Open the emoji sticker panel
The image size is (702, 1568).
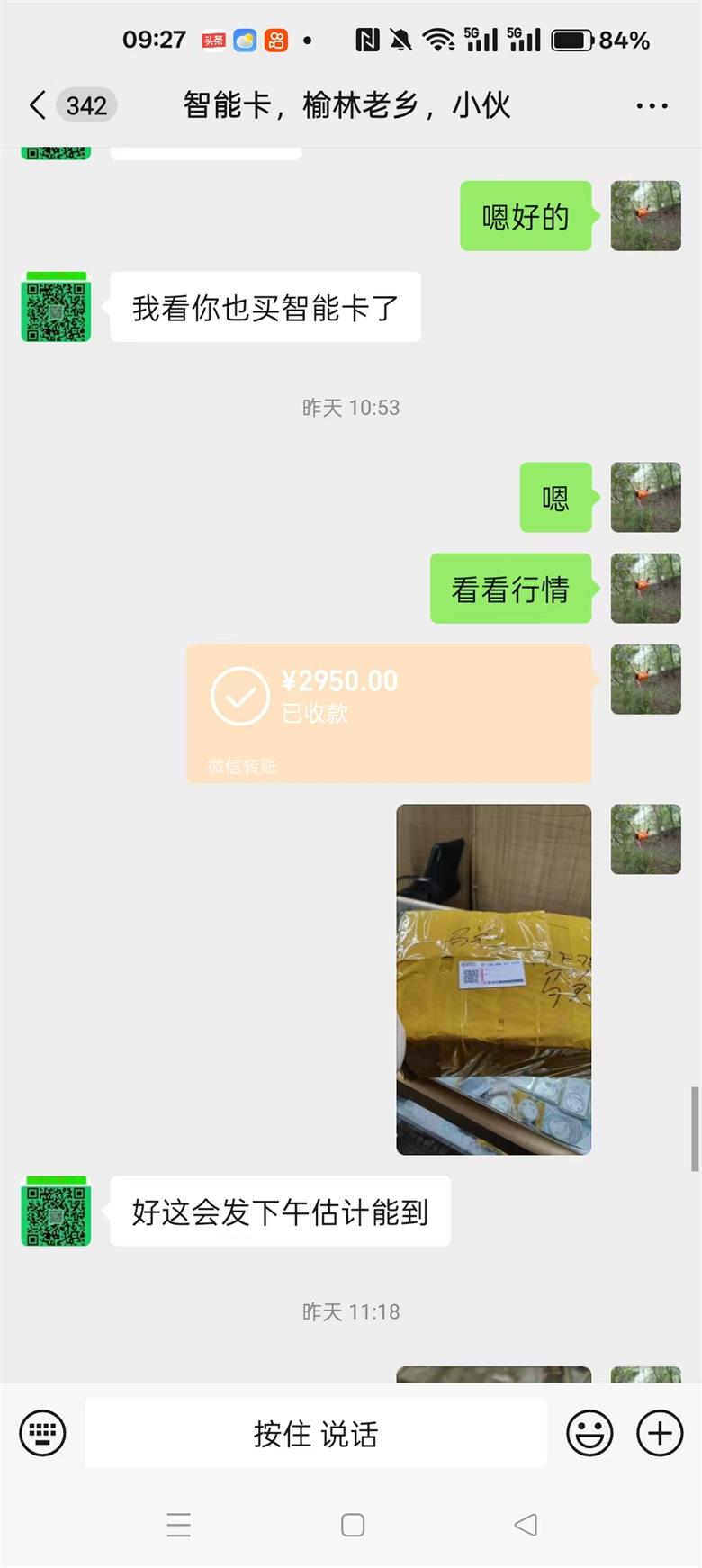[x=589, y=1432]
